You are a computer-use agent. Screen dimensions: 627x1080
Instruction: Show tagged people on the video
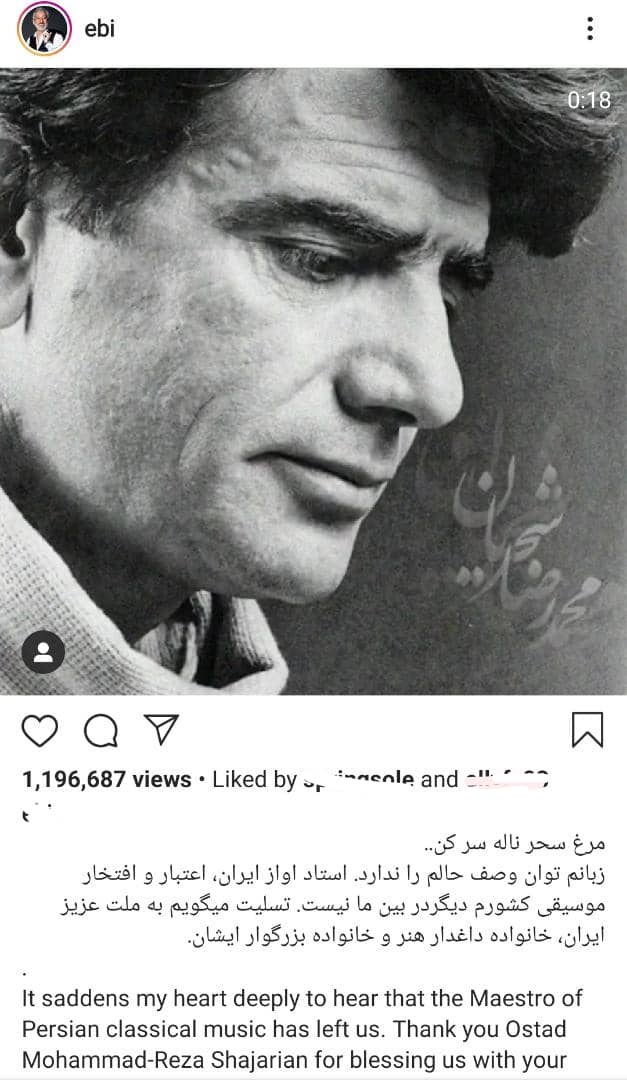click(43, 652)
